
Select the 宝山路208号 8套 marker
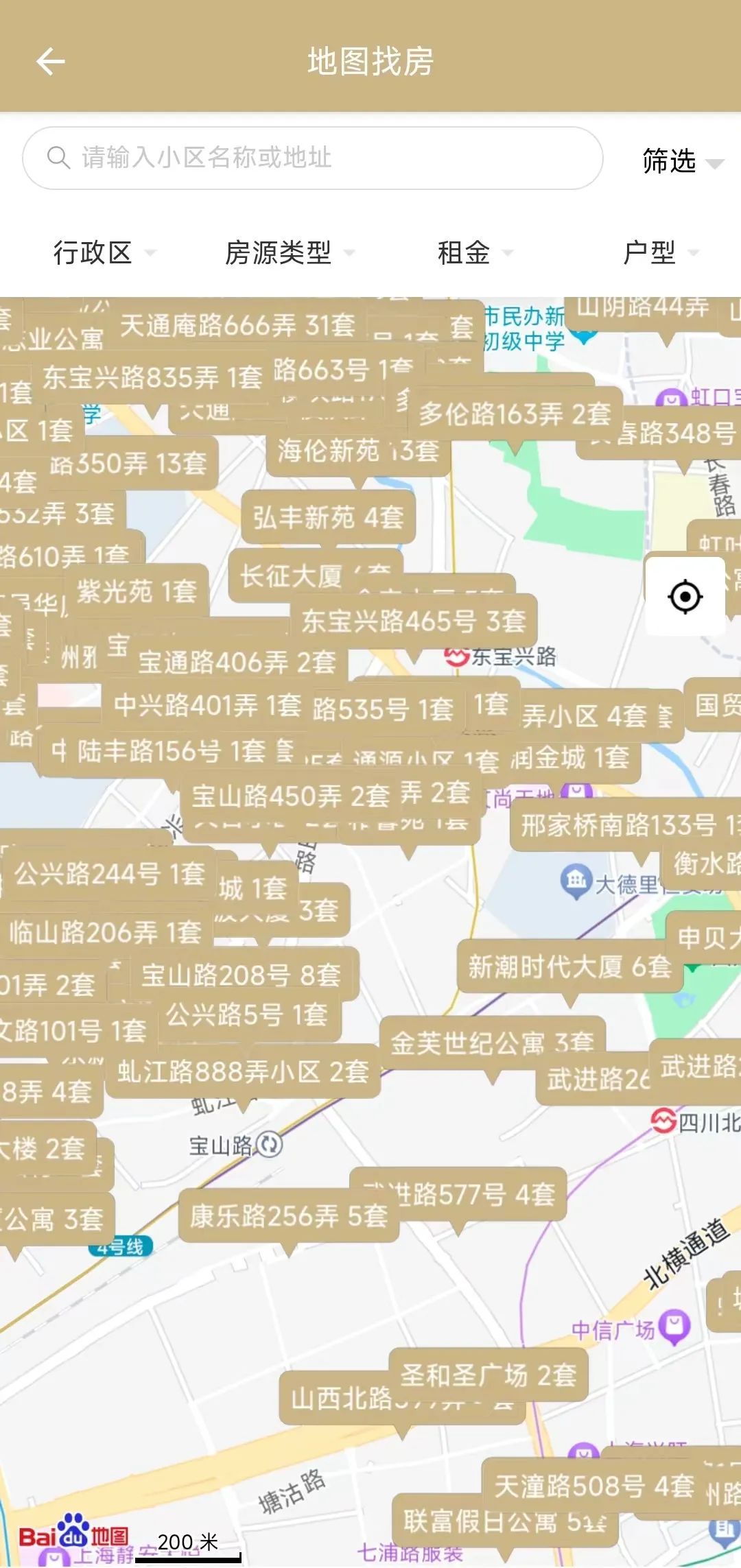click(242, 974)
